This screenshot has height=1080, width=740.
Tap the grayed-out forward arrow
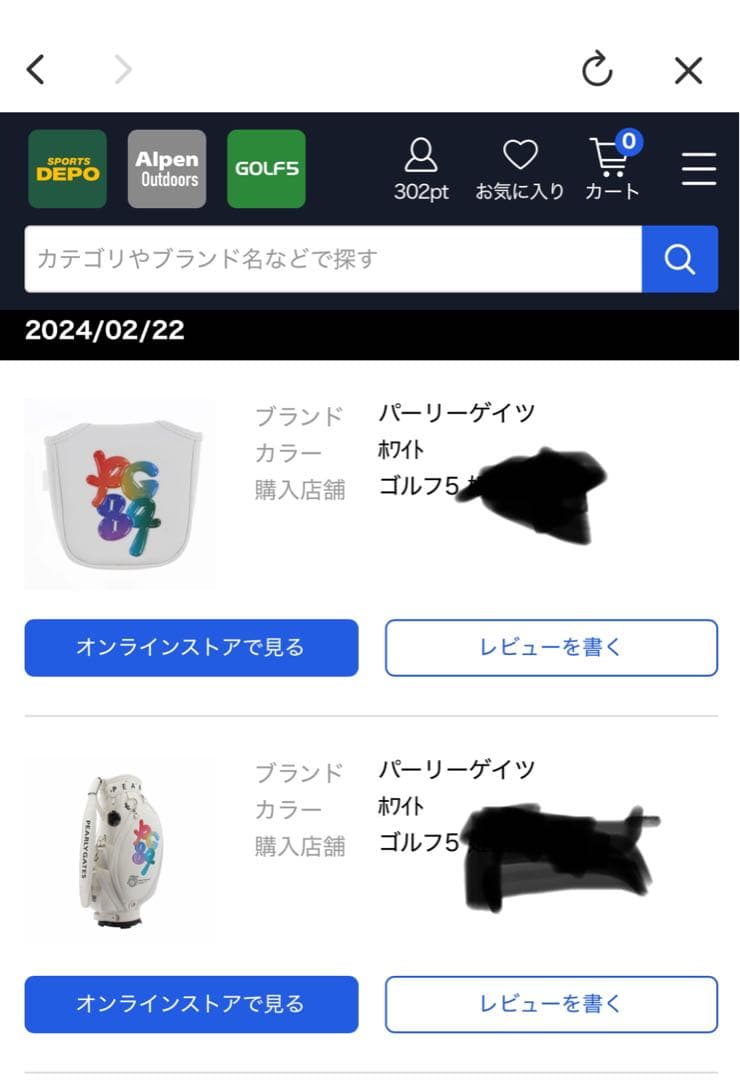(122, 70)
